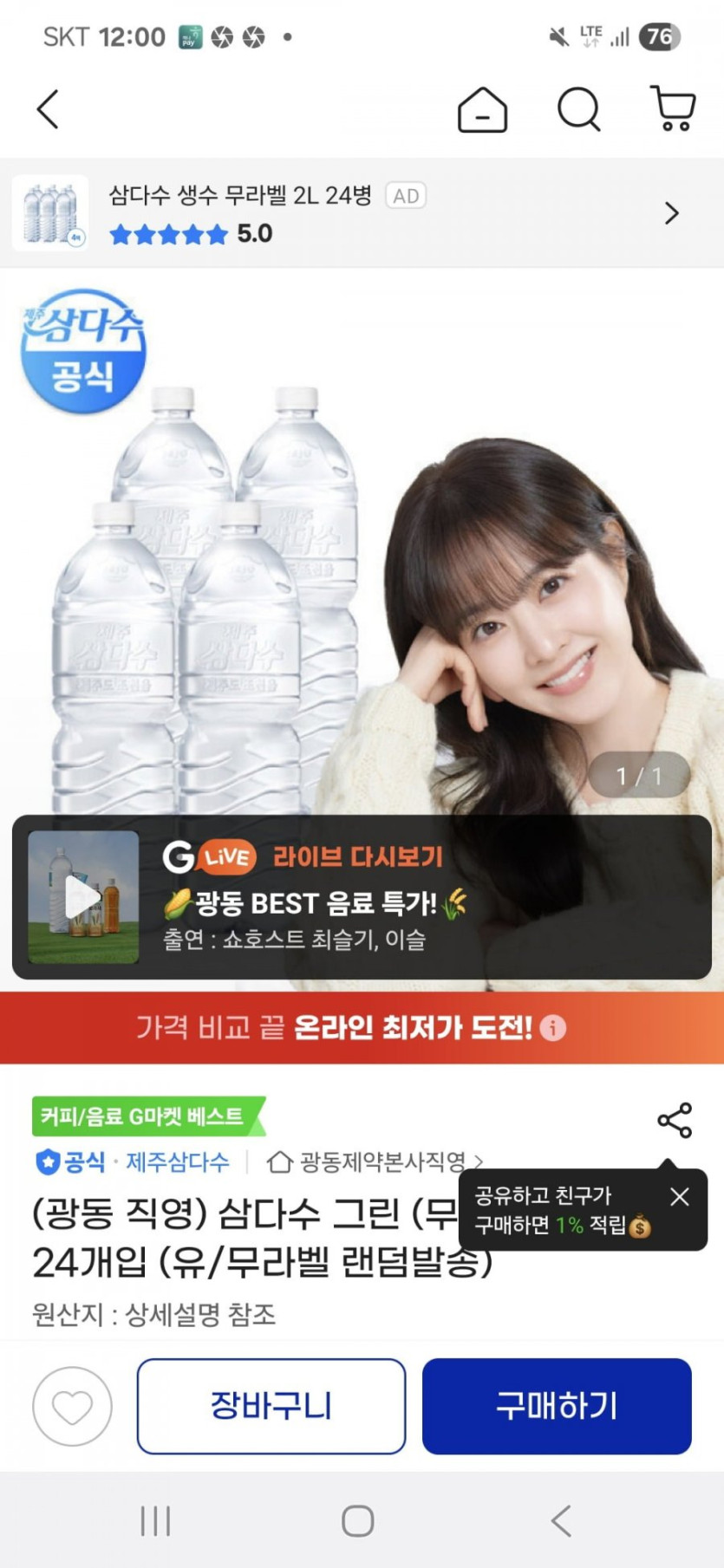Tap the 장바구니 button
Viewport: 724px width, 1568px height.
(271, 1406)
